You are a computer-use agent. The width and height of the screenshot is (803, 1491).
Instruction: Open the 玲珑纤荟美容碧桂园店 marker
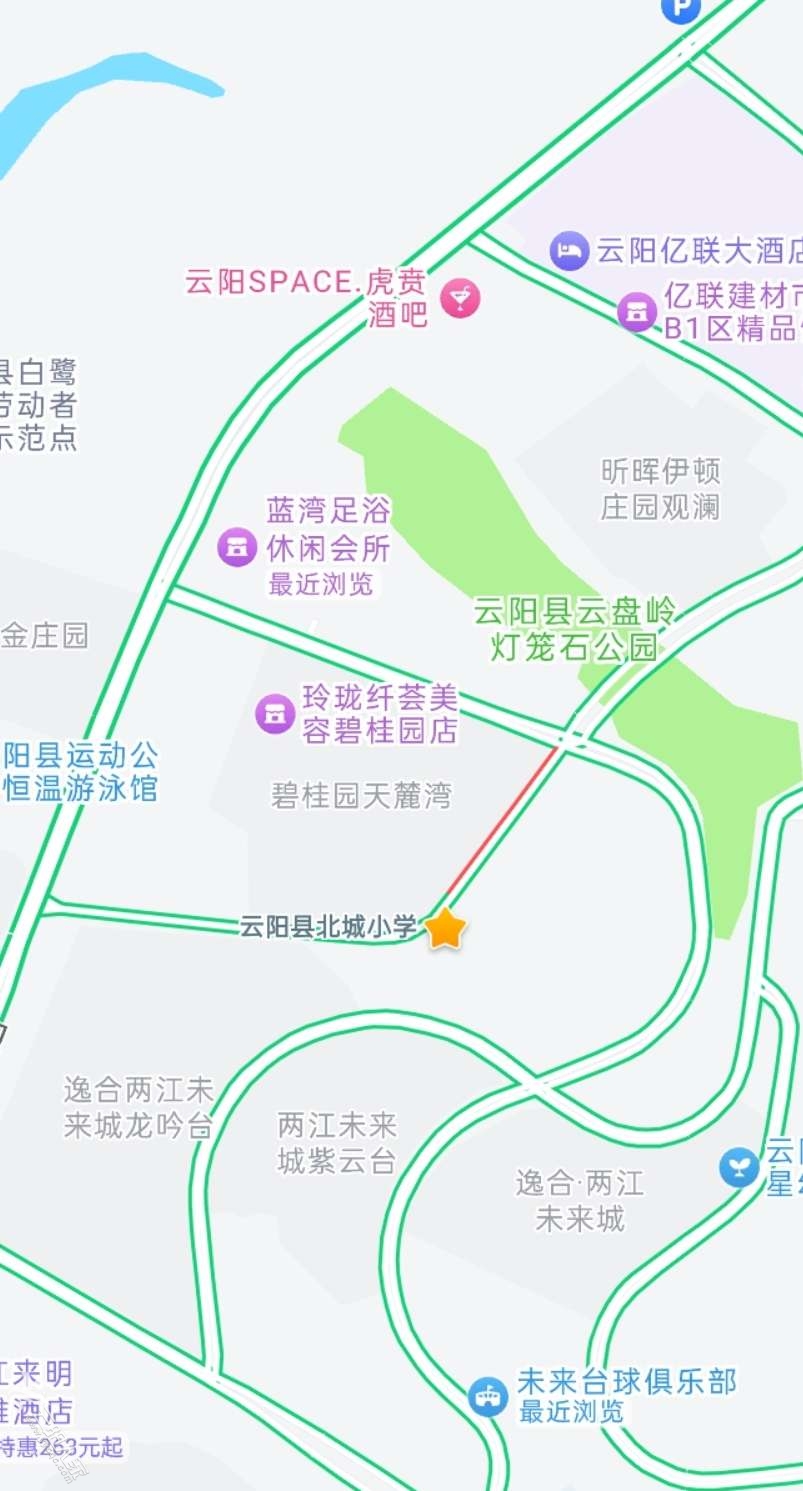[x=274, y=713]
